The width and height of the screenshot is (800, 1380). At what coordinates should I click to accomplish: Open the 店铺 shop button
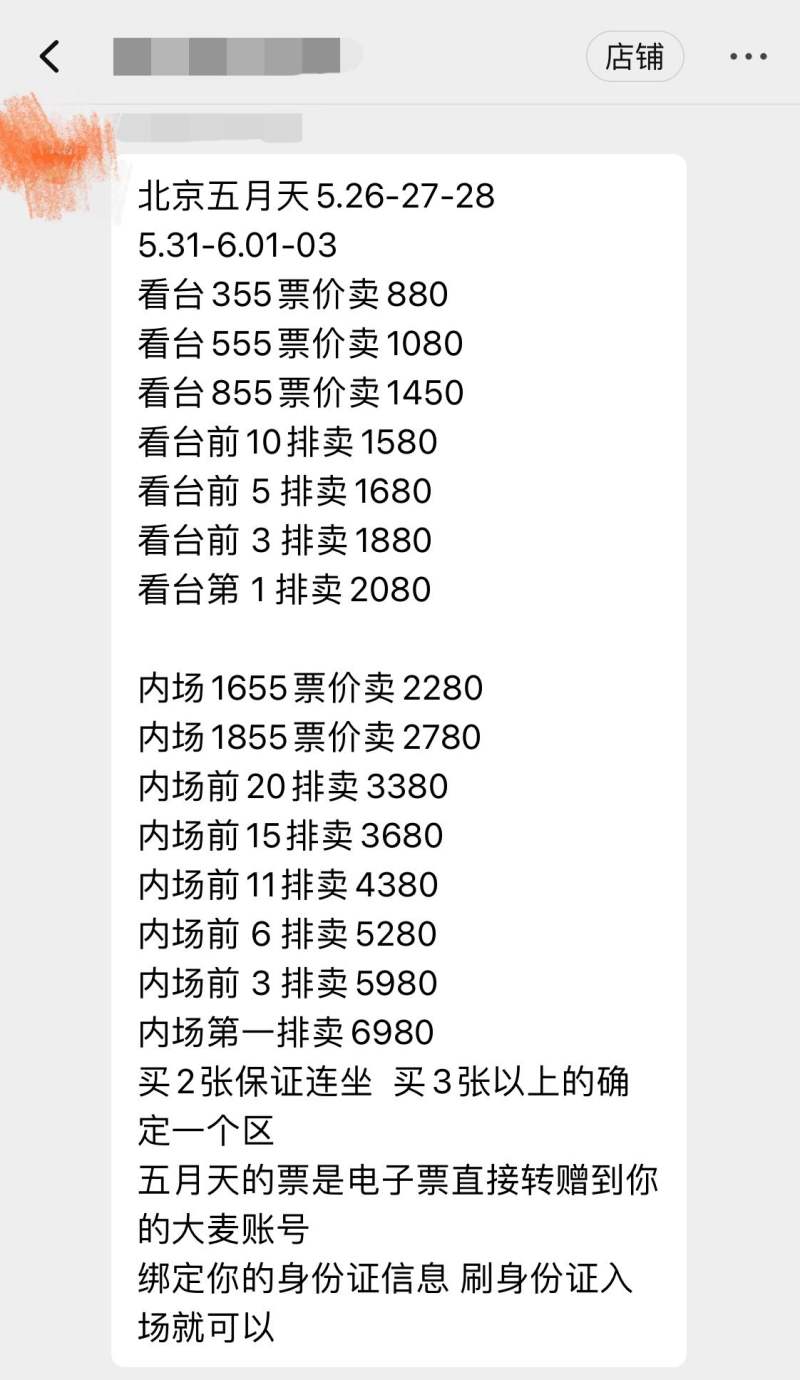click(x=634, y=57)
